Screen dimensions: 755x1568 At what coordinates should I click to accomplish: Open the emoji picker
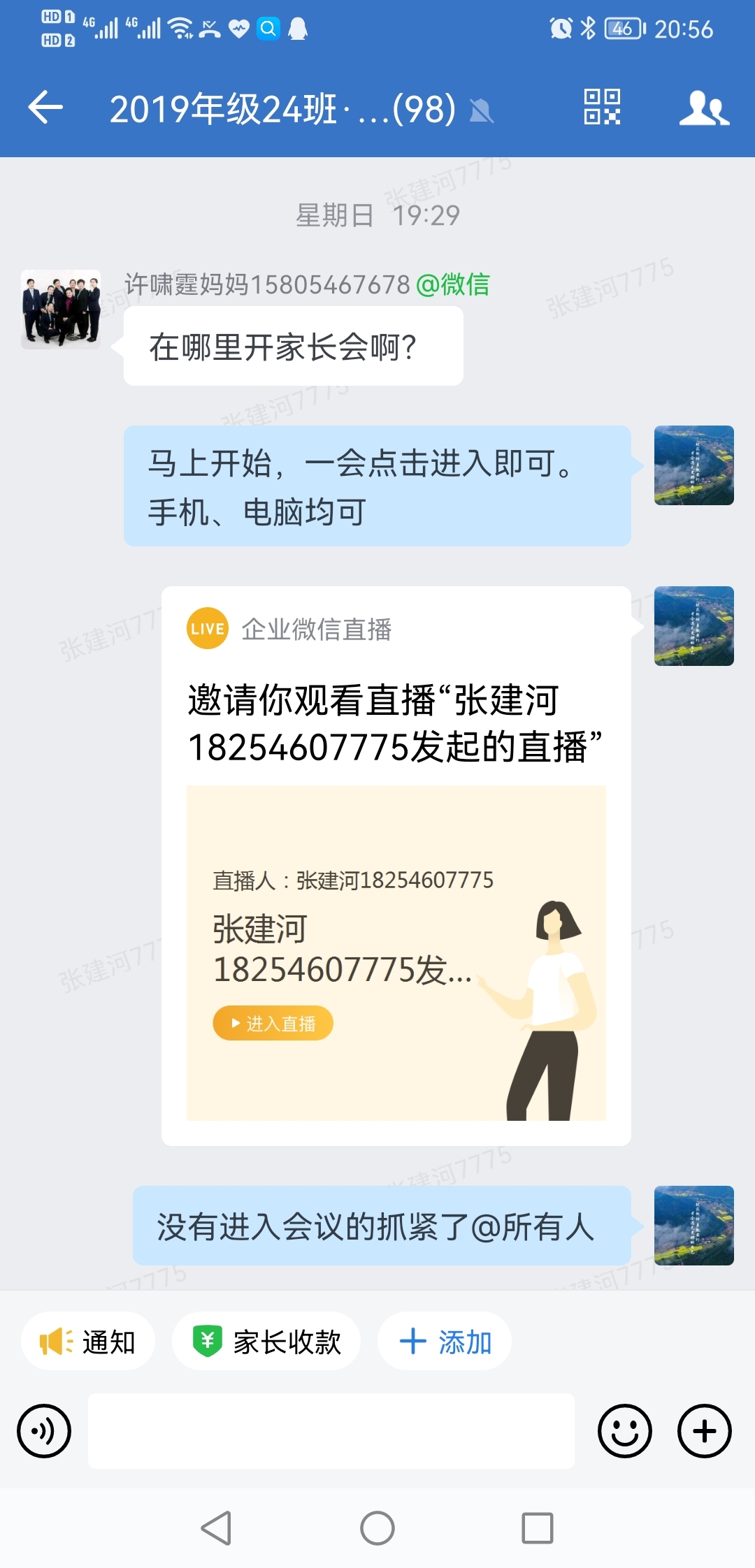(x=625, y=1431)
